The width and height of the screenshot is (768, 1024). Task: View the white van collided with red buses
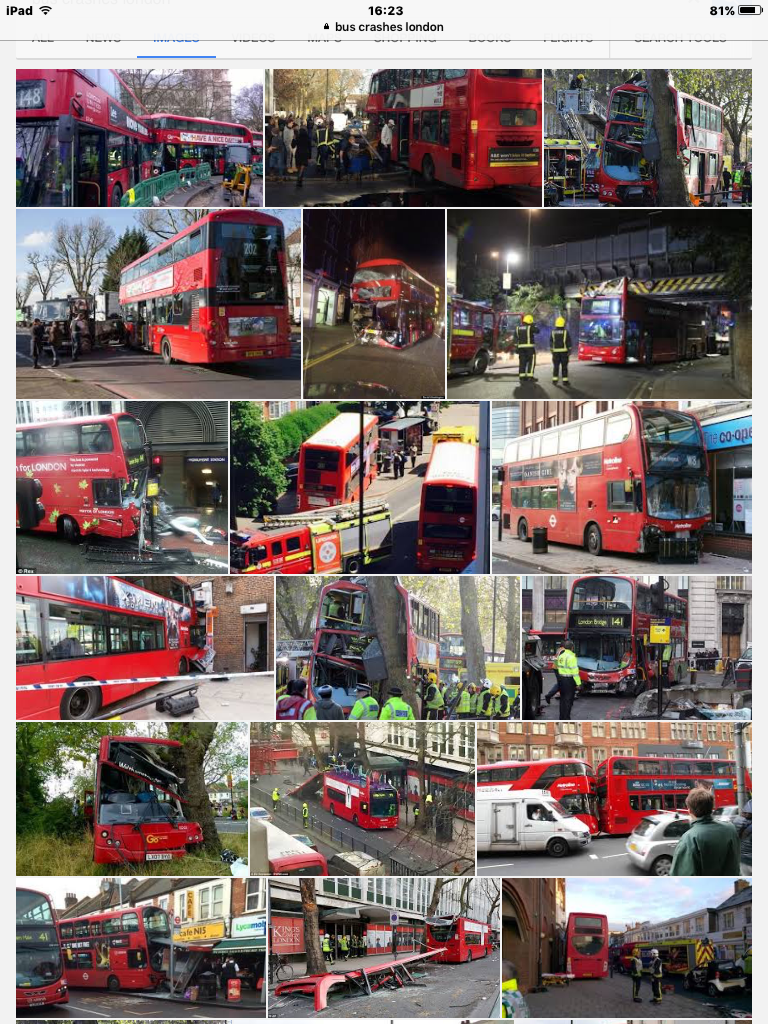pos(614,799)
